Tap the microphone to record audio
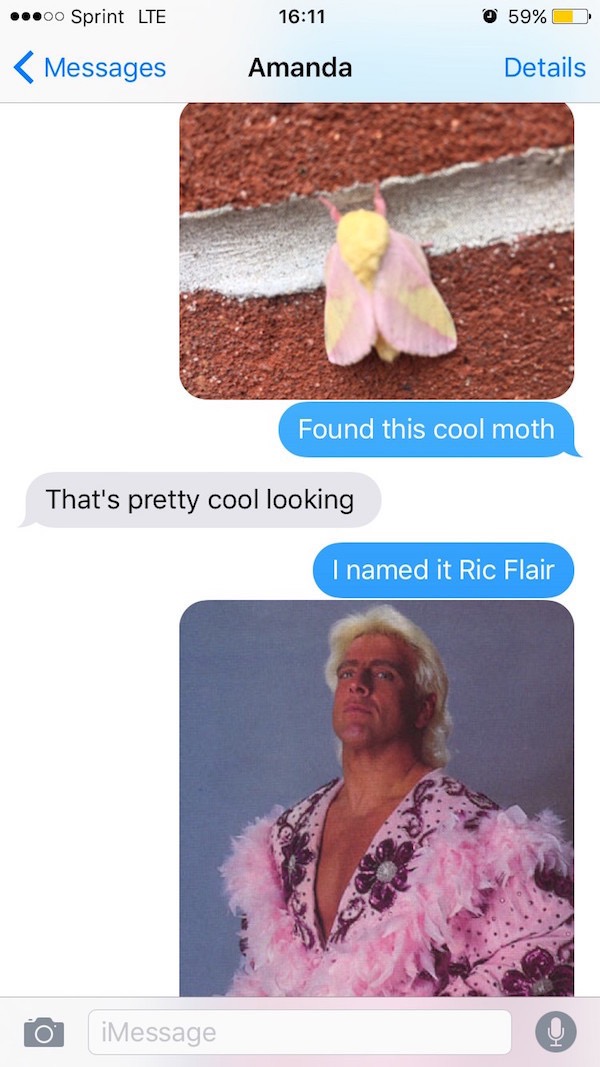Image resolution: width=600 pixels, height=1067 pixels. coord(555,1032)
